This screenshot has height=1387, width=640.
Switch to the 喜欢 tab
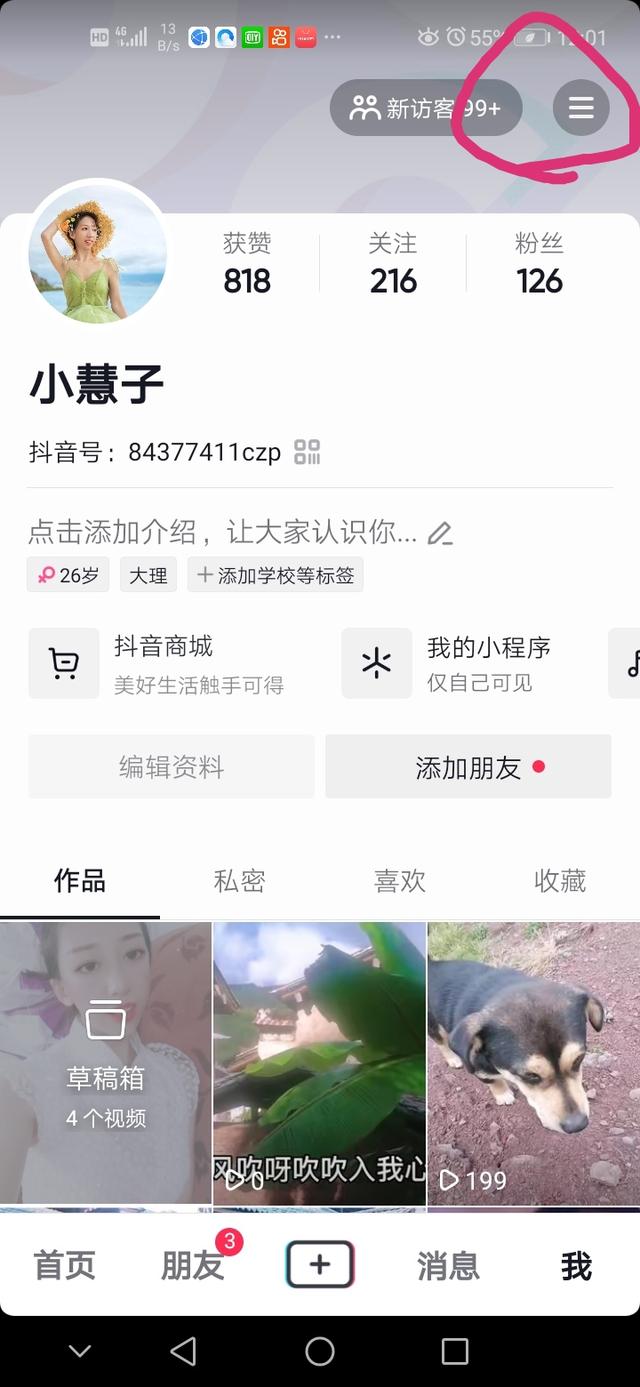(399, 881)
